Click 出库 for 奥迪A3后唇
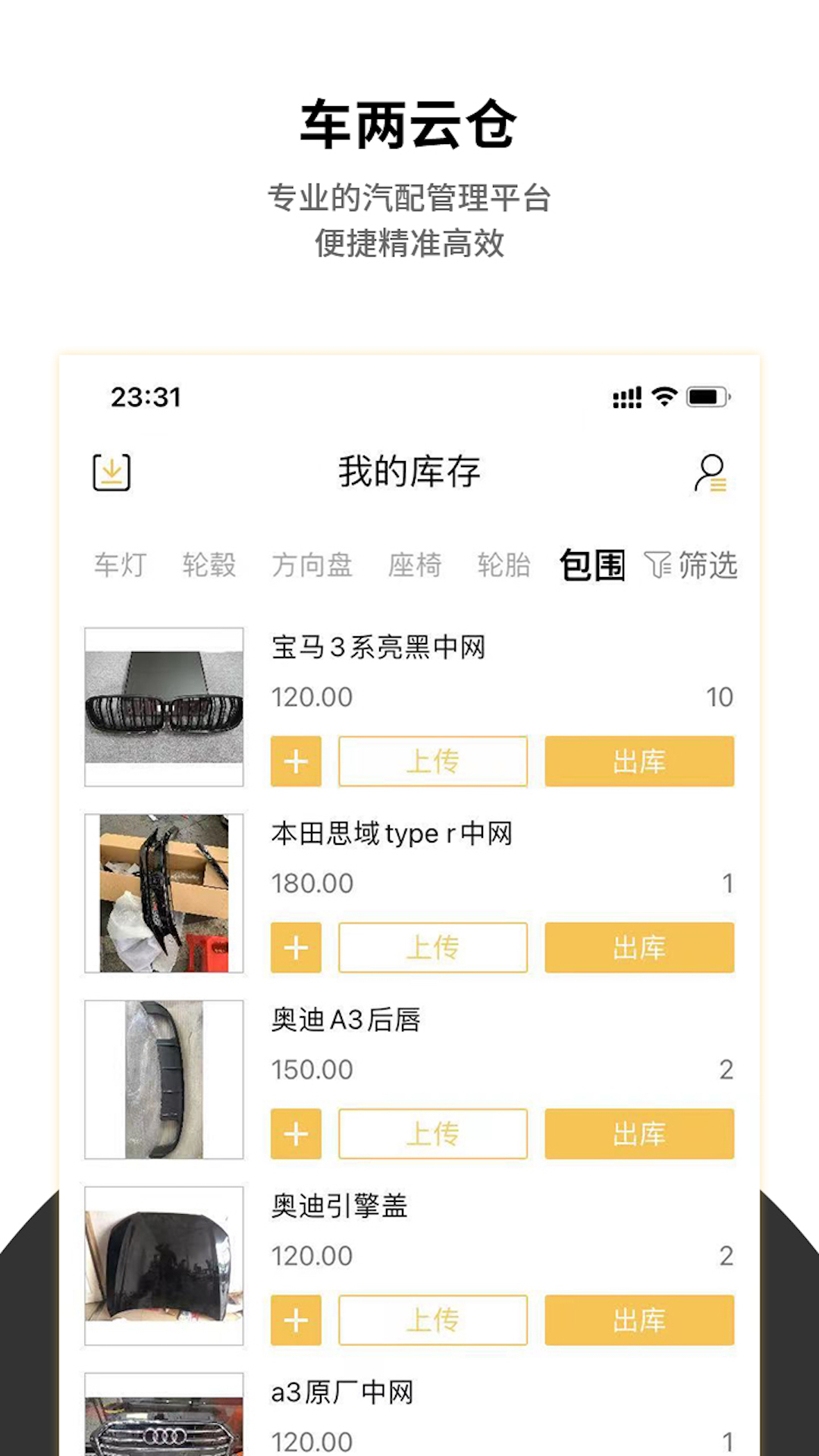Viewport: 819px width, 1456px height. point(639,1134)
